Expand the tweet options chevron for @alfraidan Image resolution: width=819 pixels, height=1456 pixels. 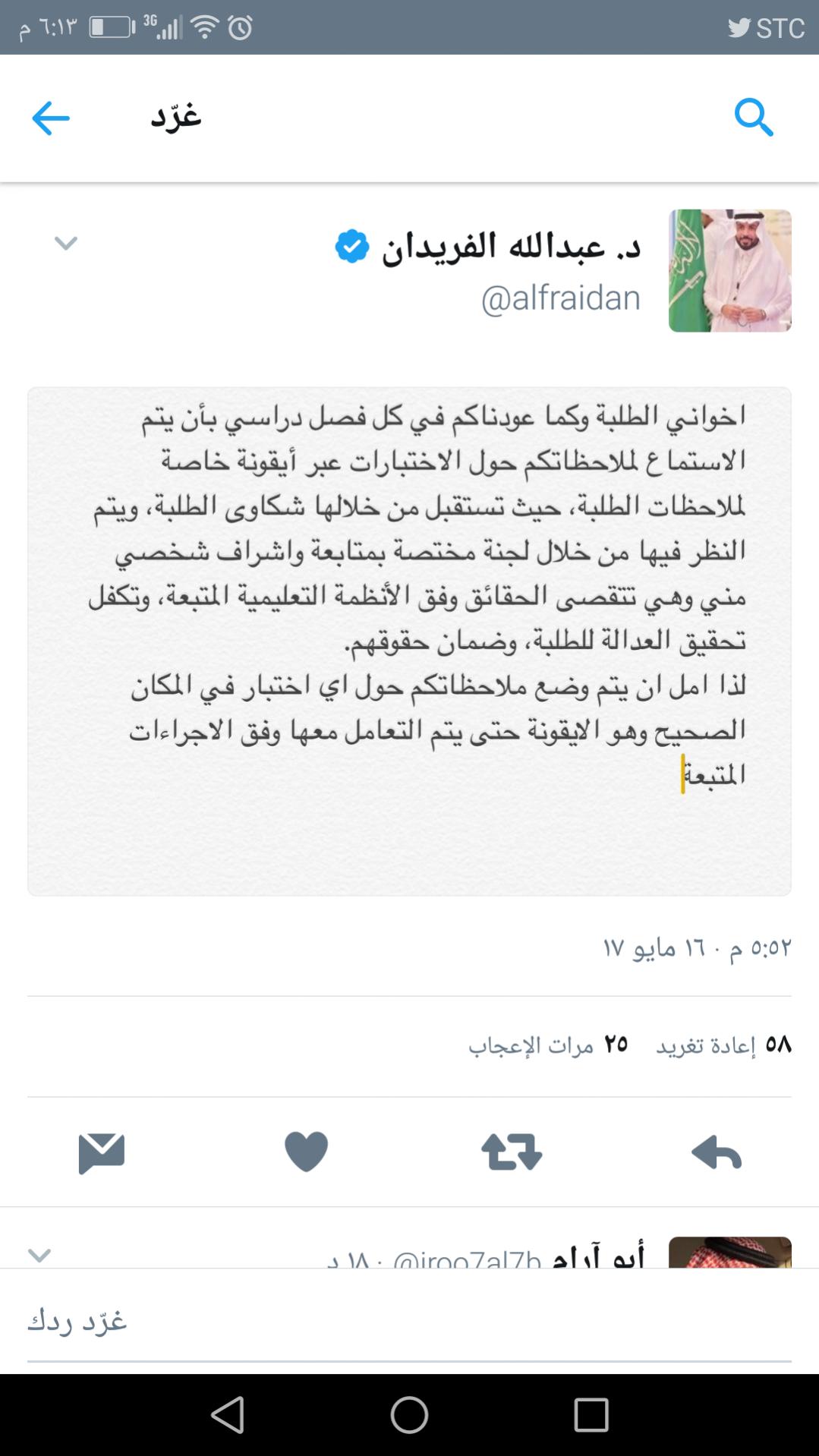[66, 244]
